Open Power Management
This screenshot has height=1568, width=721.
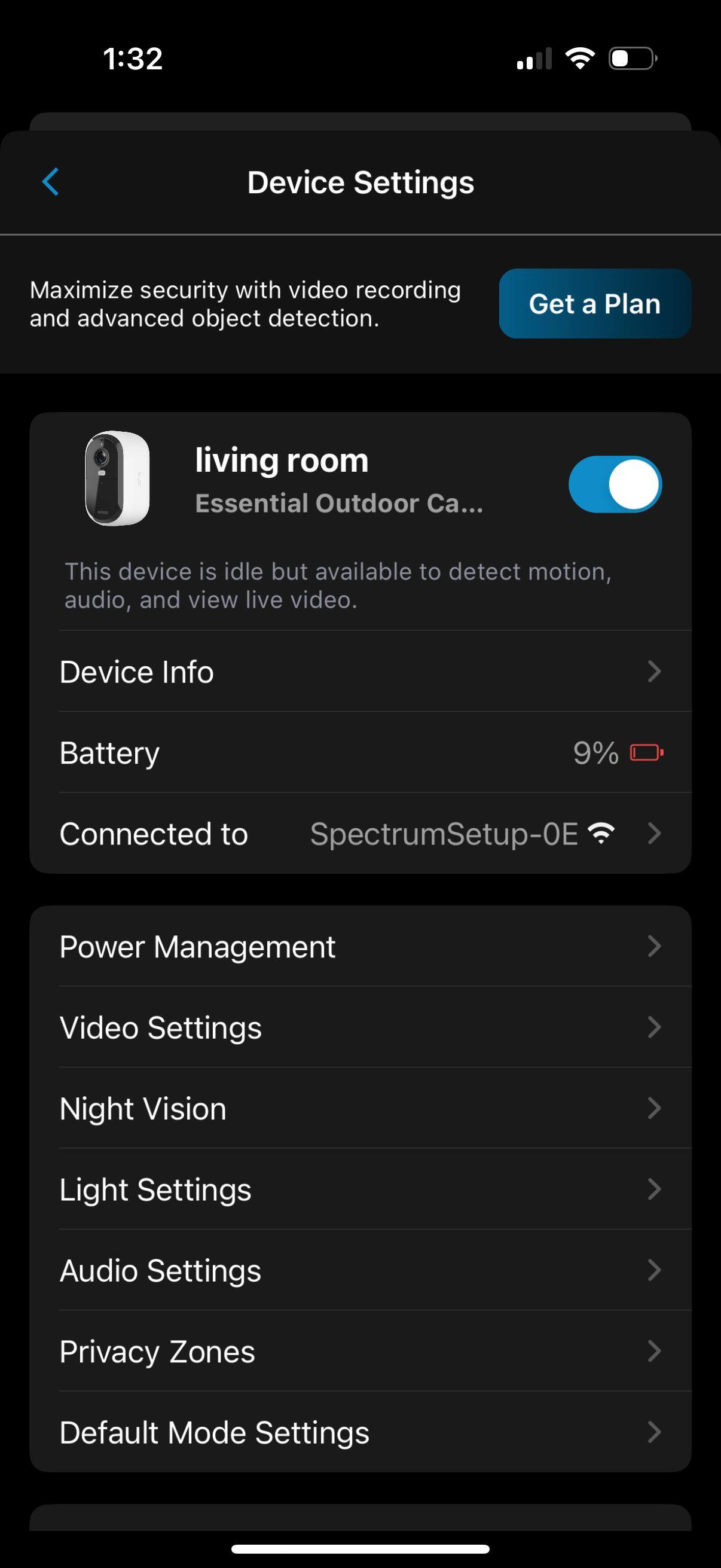(x=360, y=947)
